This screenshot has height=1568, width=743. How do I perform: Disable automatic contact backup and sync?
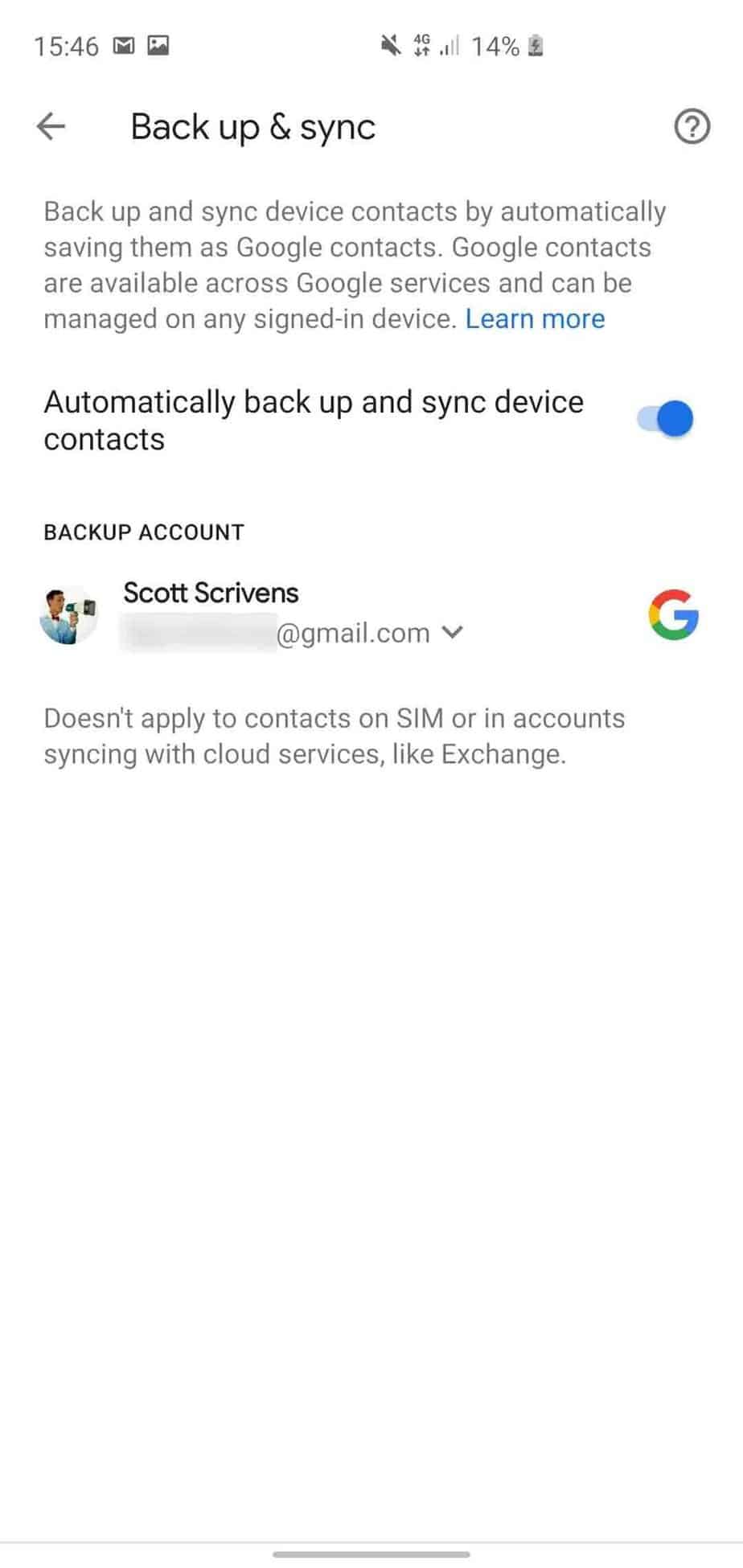(666, 419)
